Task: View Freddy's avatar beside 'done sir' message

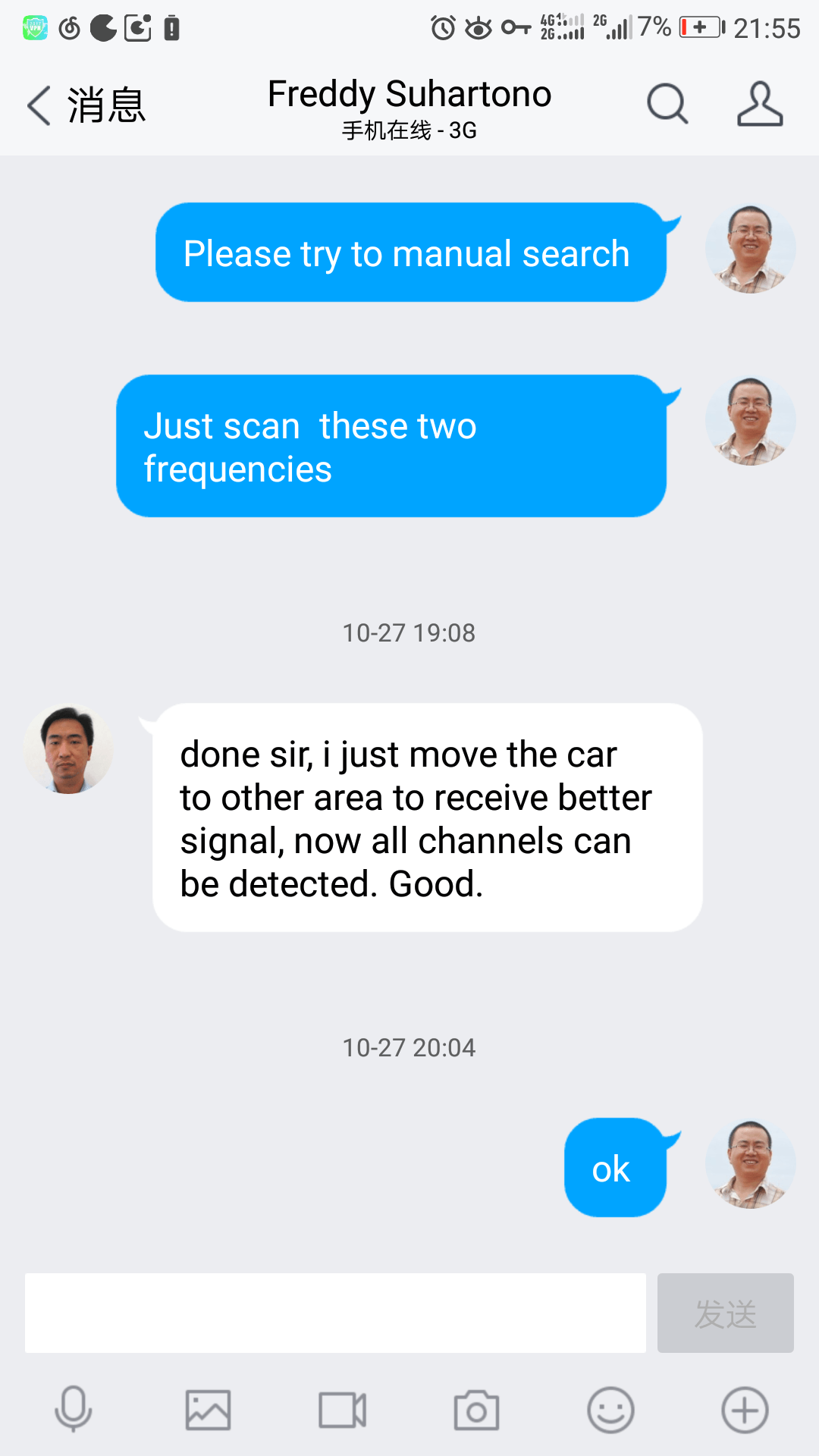Action: [x=68, y=749]
